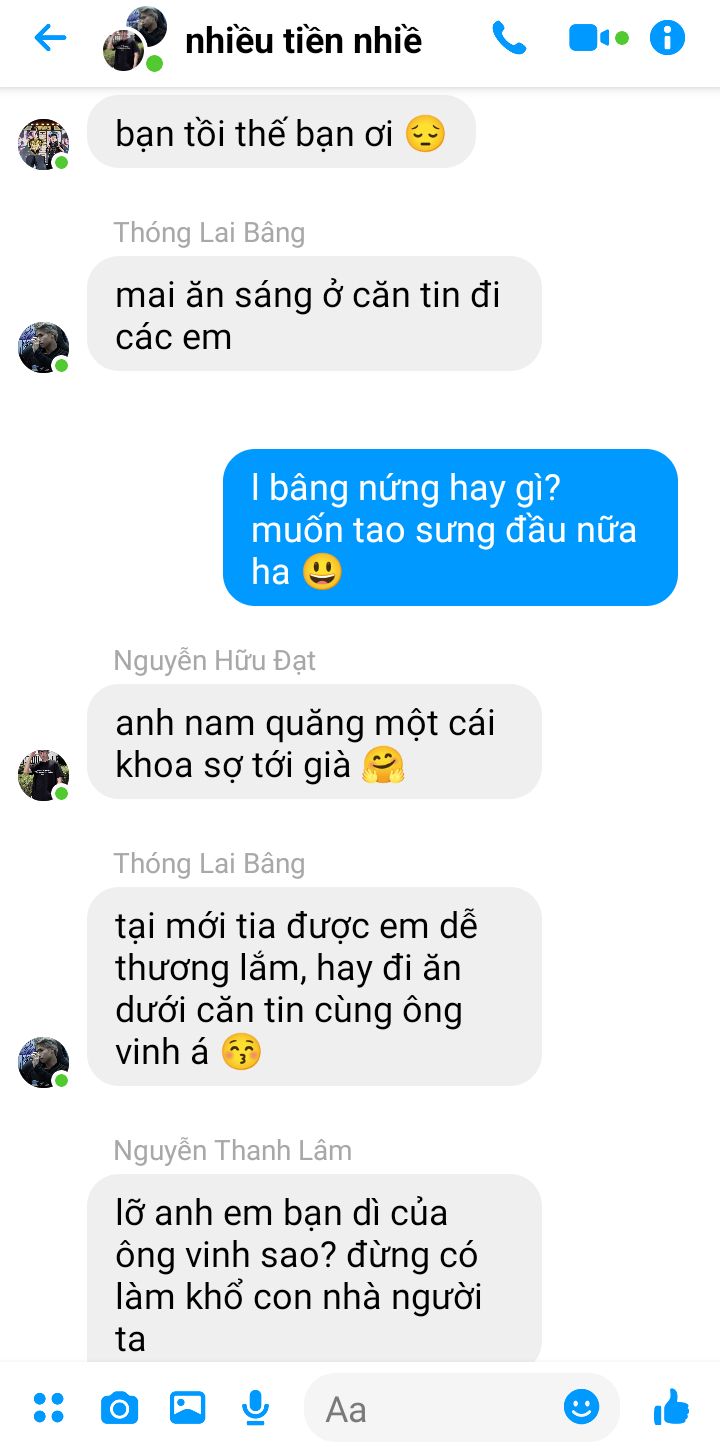
Task: Record a voice message with the microphone
Action: point(256,1408)
